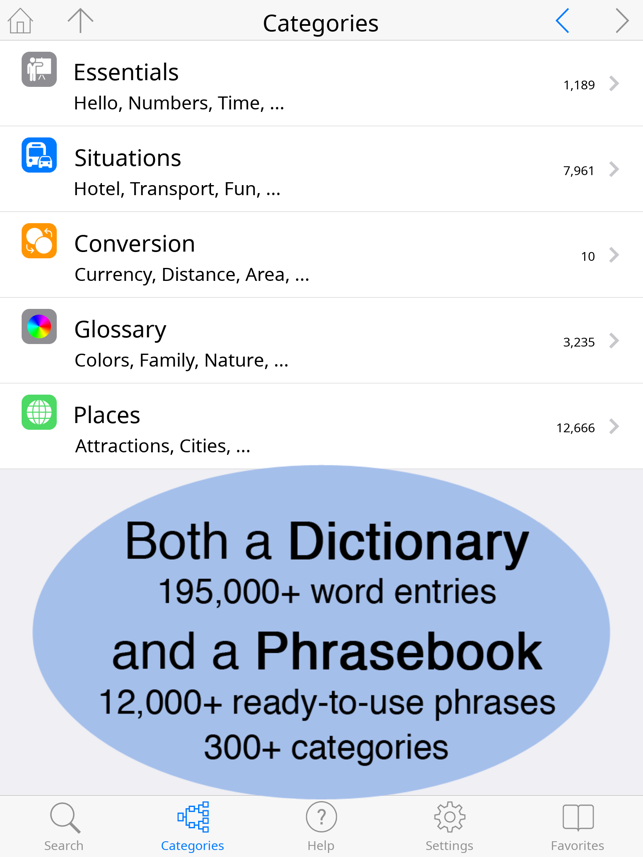Open the Help tab

click(321, 826)
